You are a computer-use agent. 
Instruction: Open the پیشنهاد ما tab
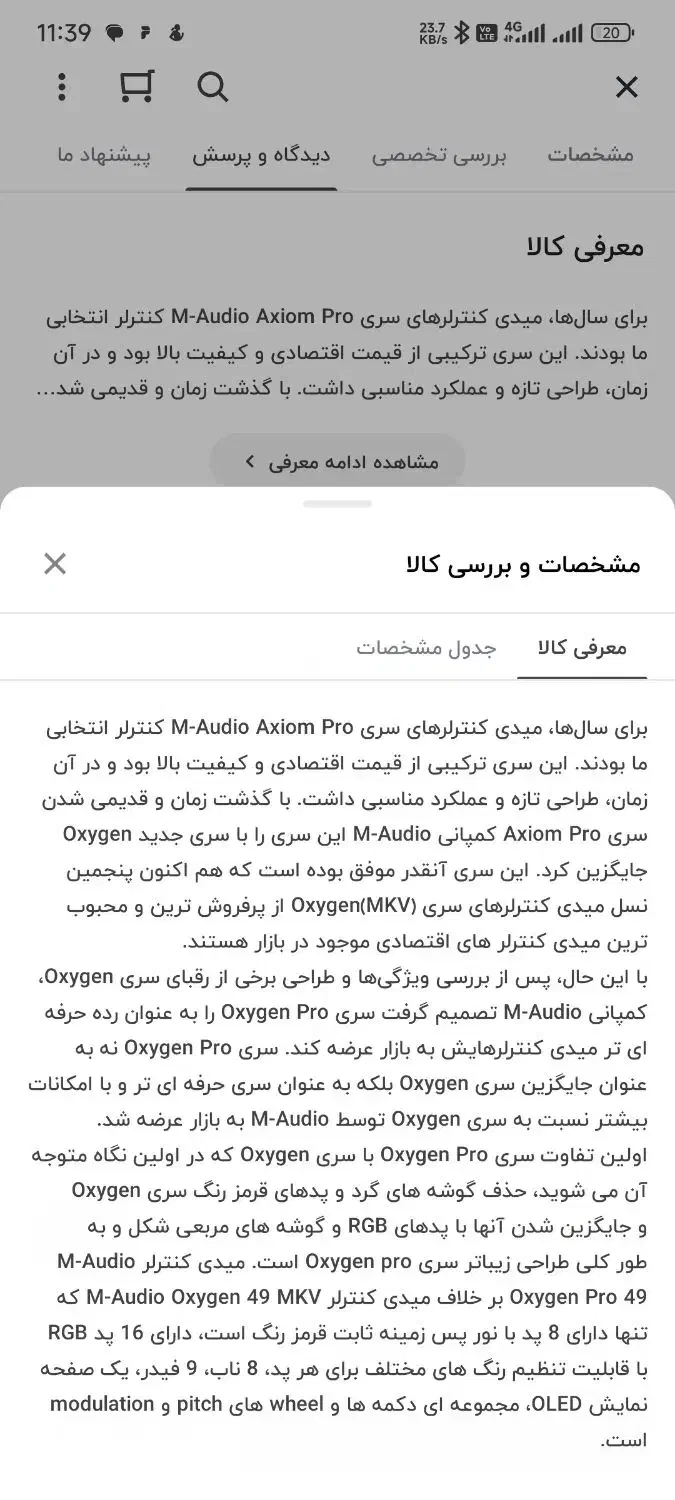[104, 155]
